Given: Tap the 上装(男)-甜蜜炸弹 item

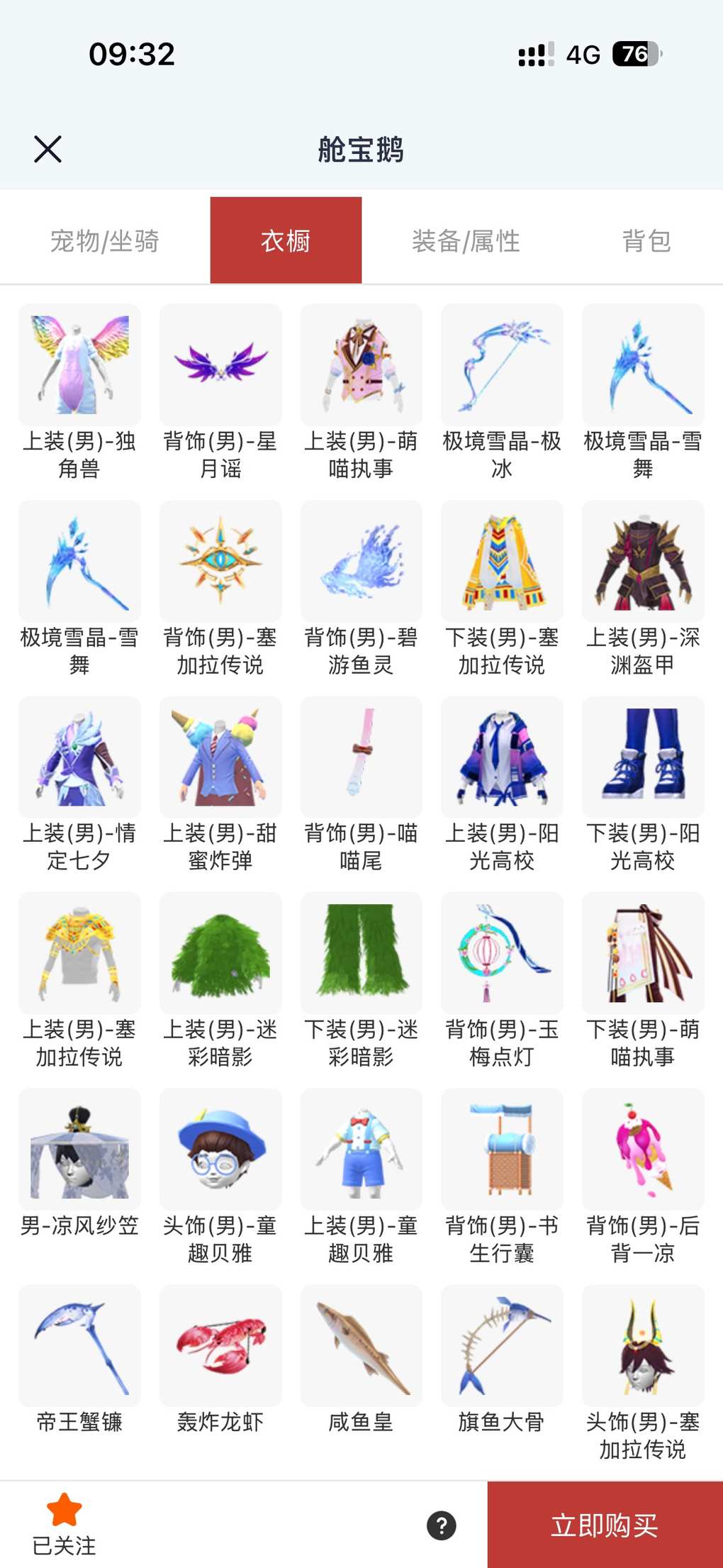Looking at the screenshot, I should point(220,757).
